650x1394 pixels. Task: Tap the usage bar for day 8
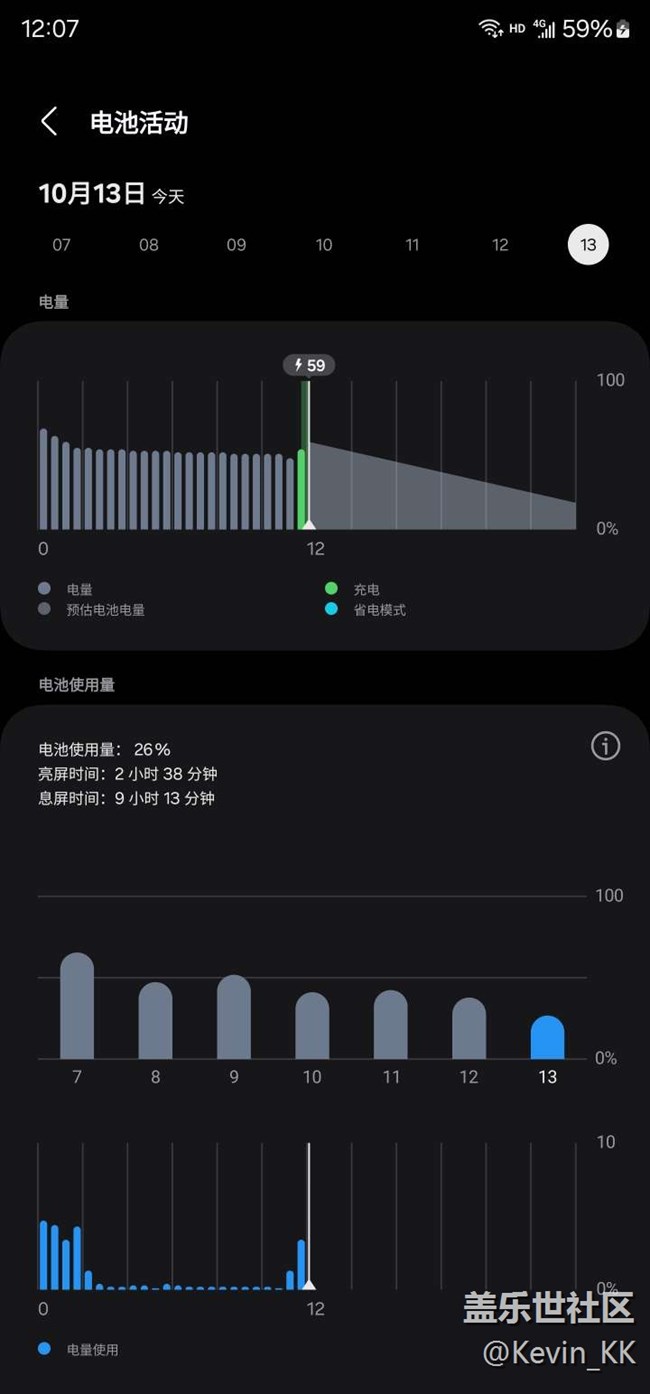pos(155,1021)
